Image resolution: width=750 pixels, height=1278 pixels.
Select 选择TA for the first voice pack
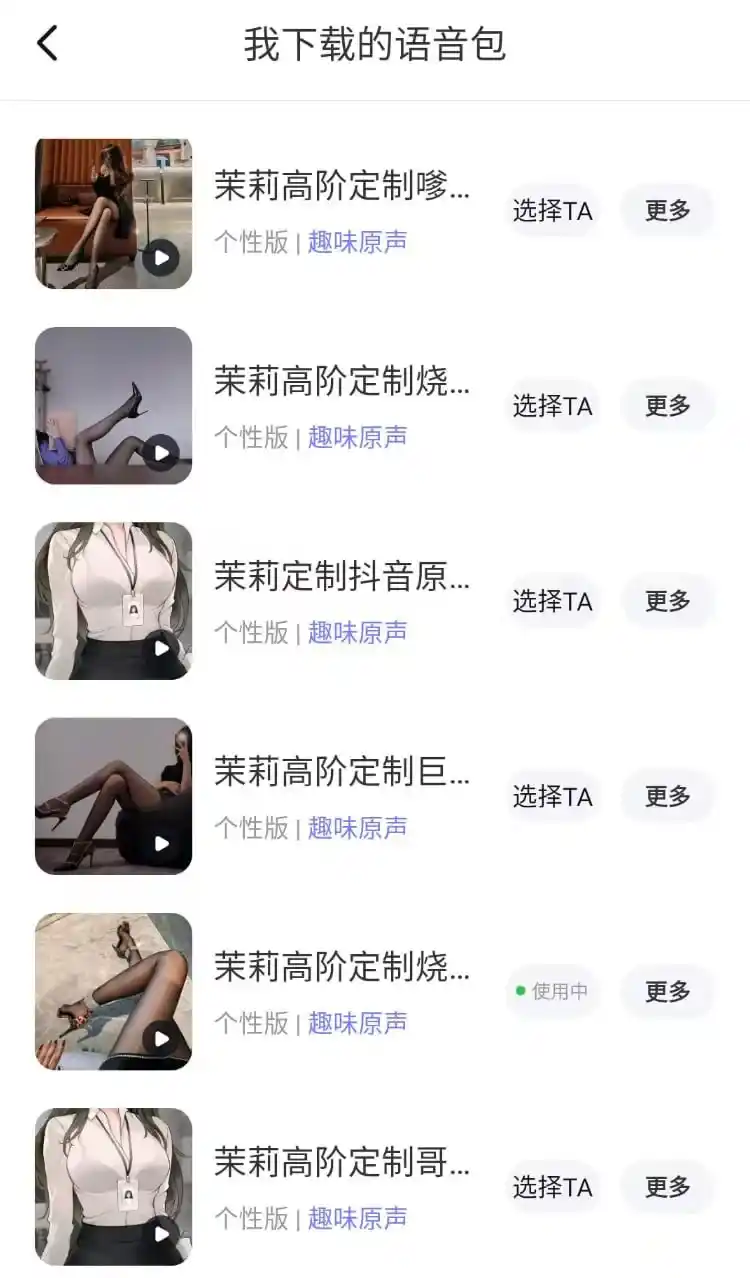(x=553, y=211)
